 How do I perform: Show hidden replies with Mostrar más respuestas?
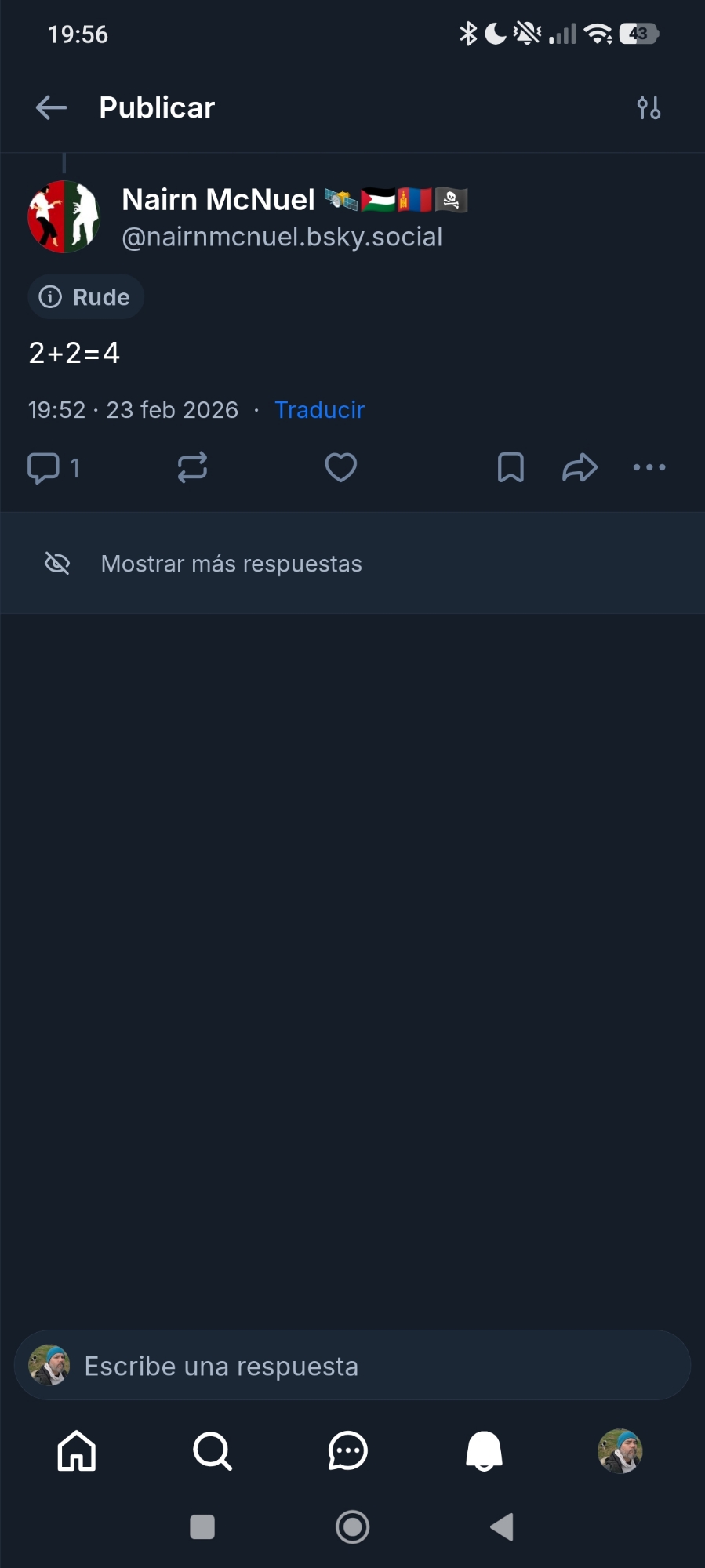click(231, 564)
